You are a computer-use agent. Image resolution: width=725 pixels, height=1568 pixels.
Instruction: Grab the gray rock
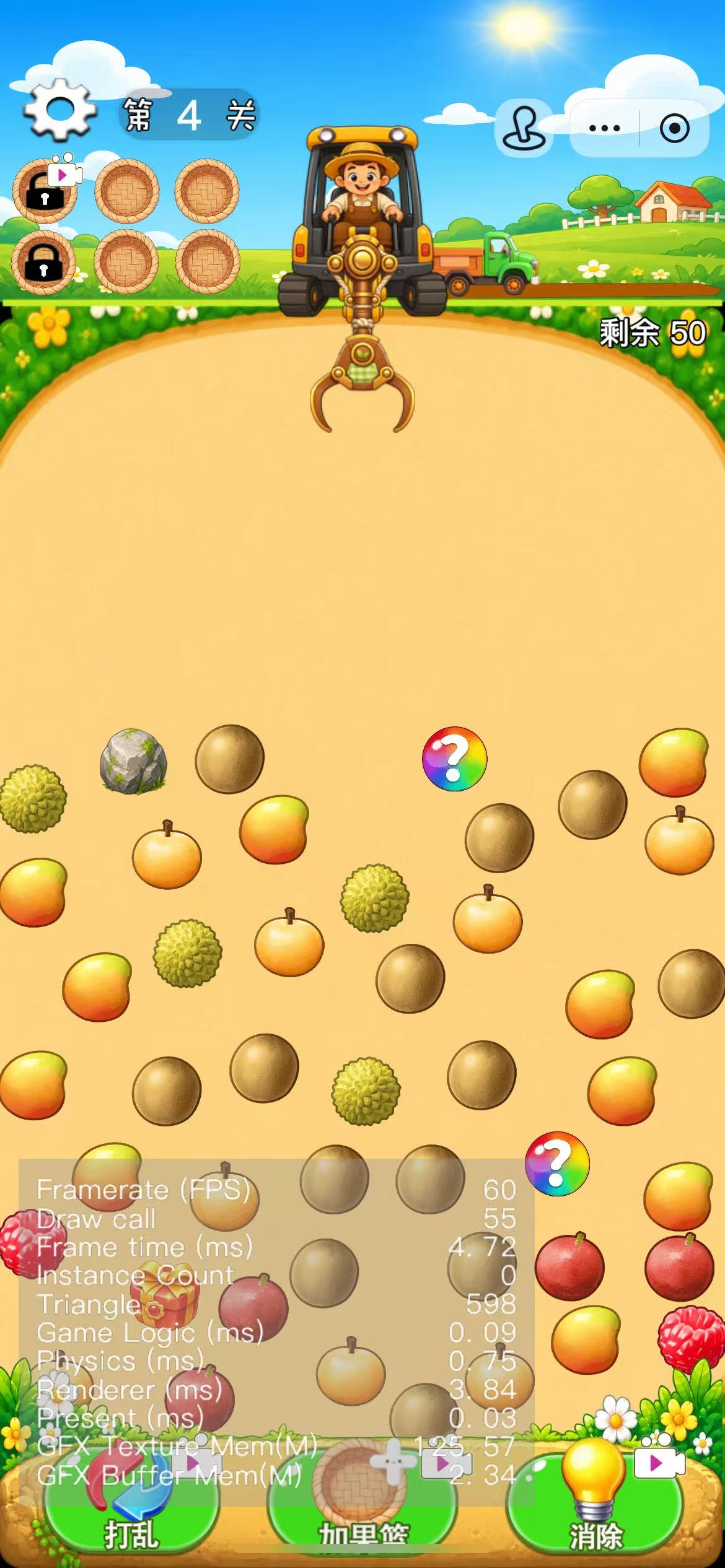point(133,761)
